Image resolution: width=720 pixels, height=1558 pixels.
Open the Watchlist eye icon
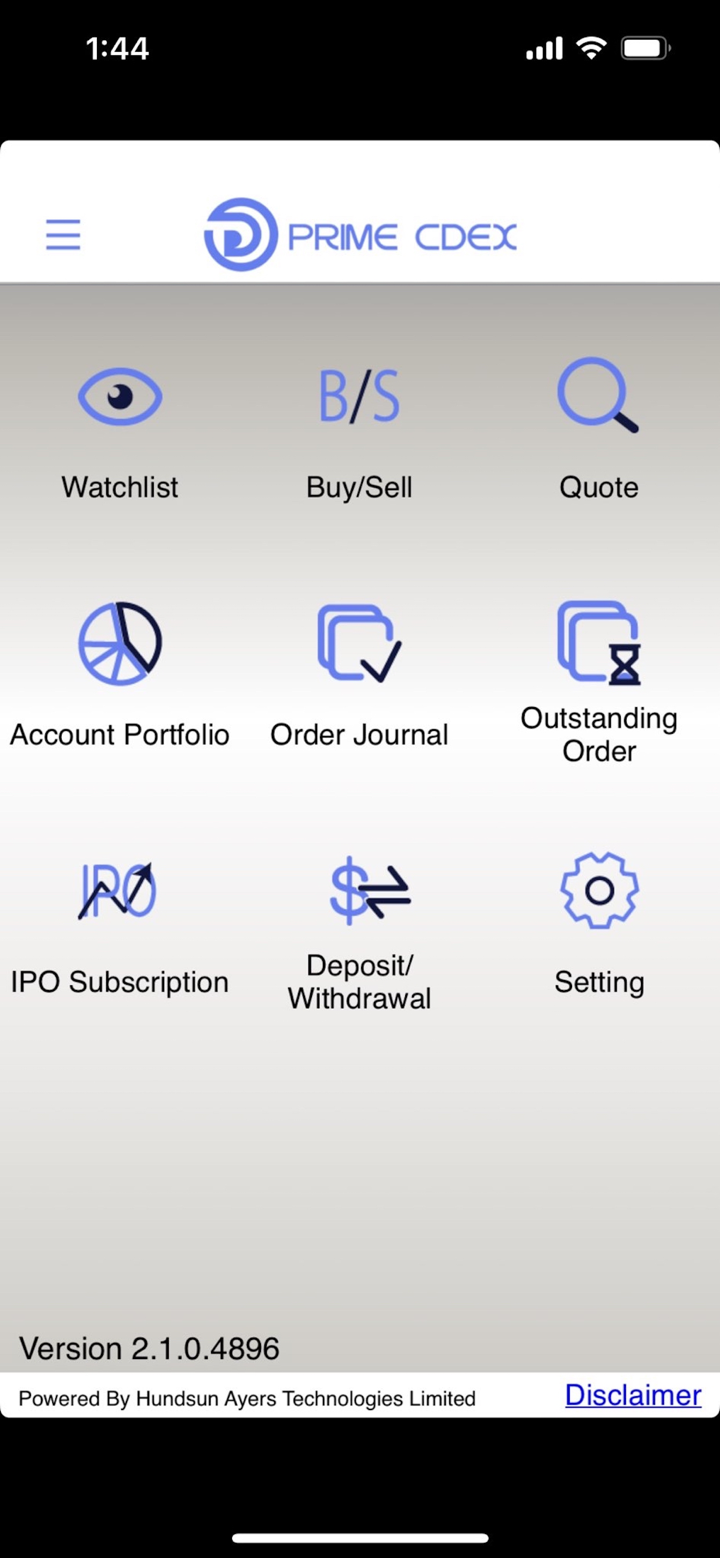pyautogui.click(x=119, y=395)
